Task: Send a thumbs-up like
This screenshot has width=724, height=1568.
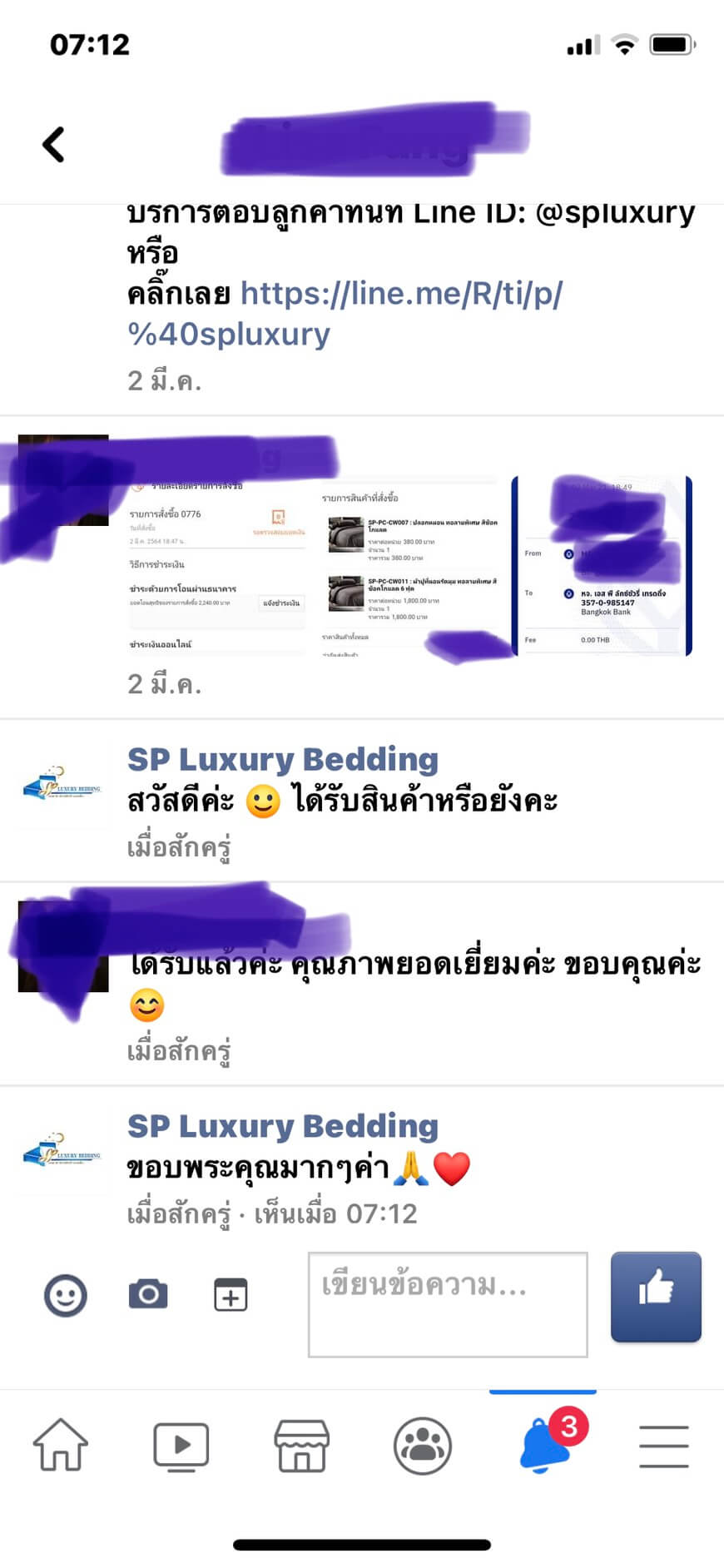Action: (x=656, y=1297)
